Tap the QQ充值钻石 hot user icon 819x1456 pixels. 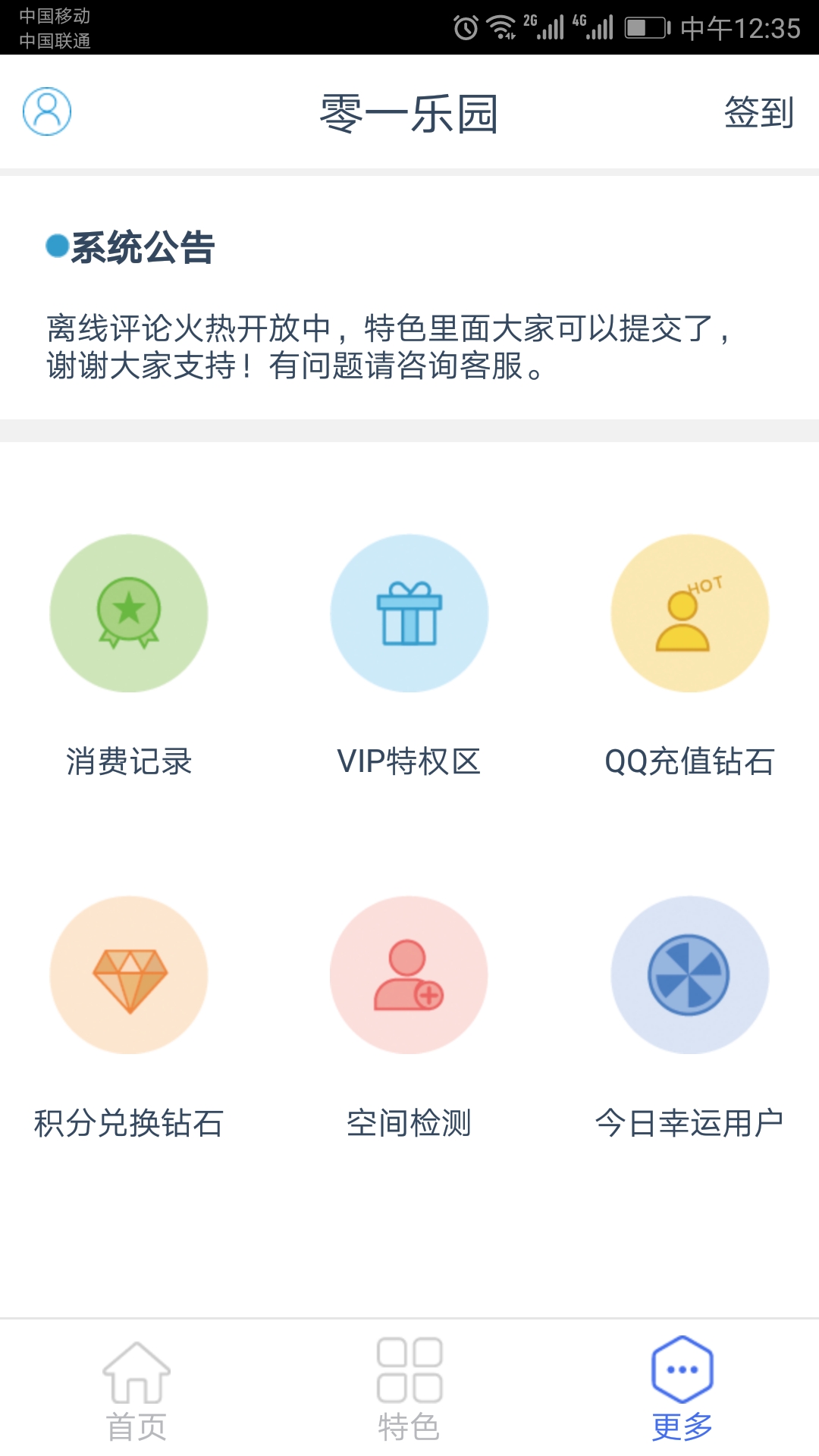coord(690,614)
